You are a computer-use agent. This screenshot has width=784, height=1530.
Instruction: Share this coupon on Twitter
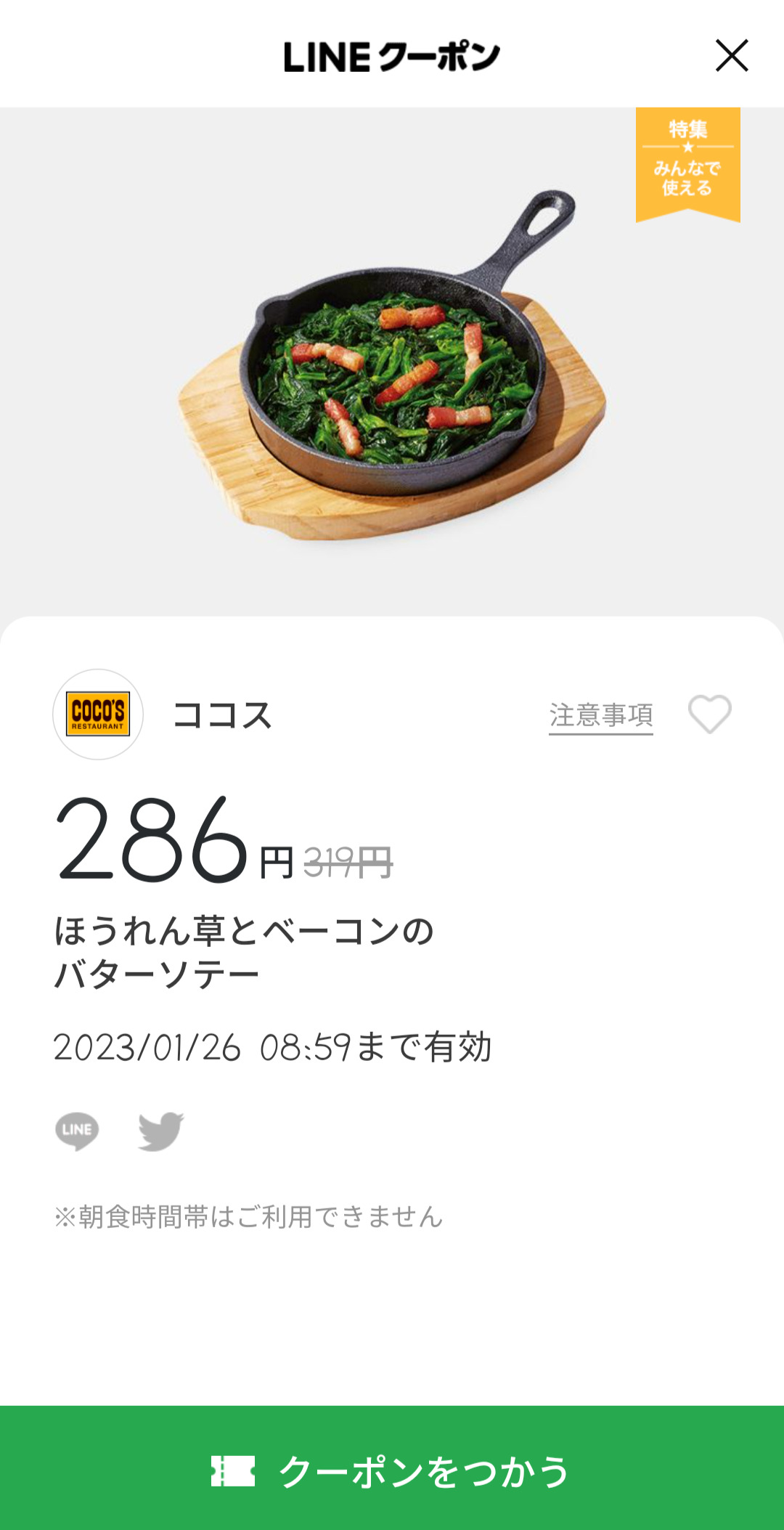pyautogui.click(x=160, y=1131)
